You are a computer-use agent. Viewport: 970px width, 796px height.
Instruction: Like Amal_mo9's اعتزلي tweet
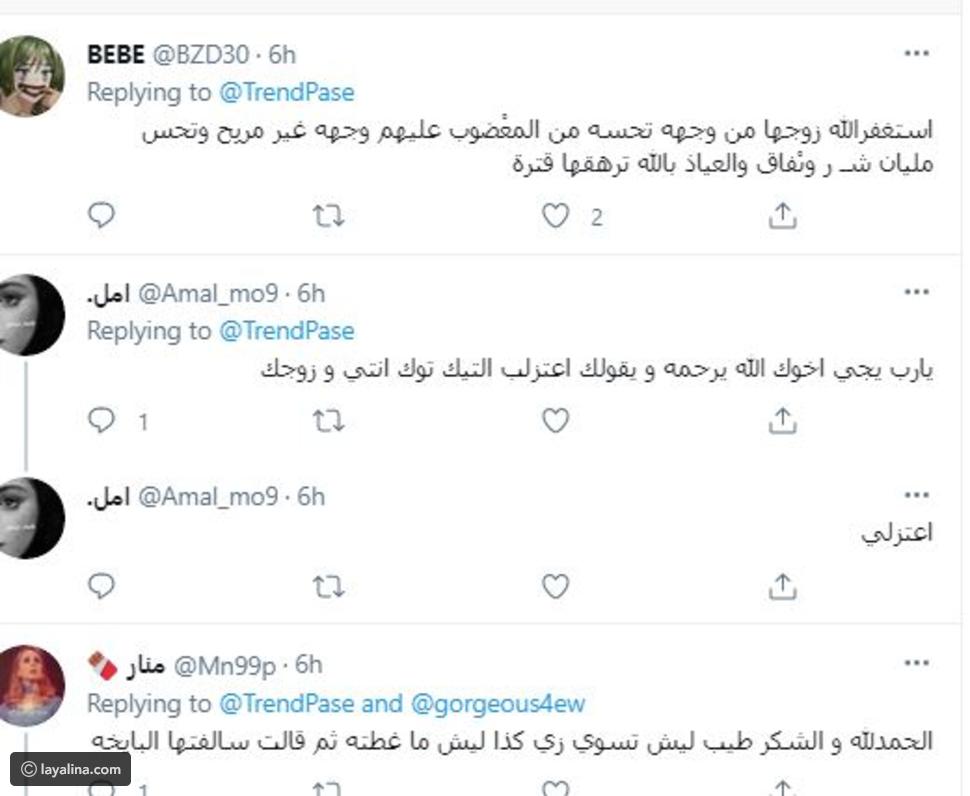555,584
